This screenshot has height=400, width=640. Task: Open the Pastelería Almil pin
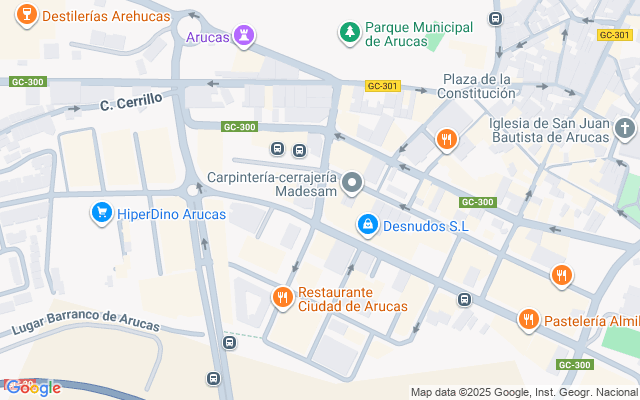(528, 320)
